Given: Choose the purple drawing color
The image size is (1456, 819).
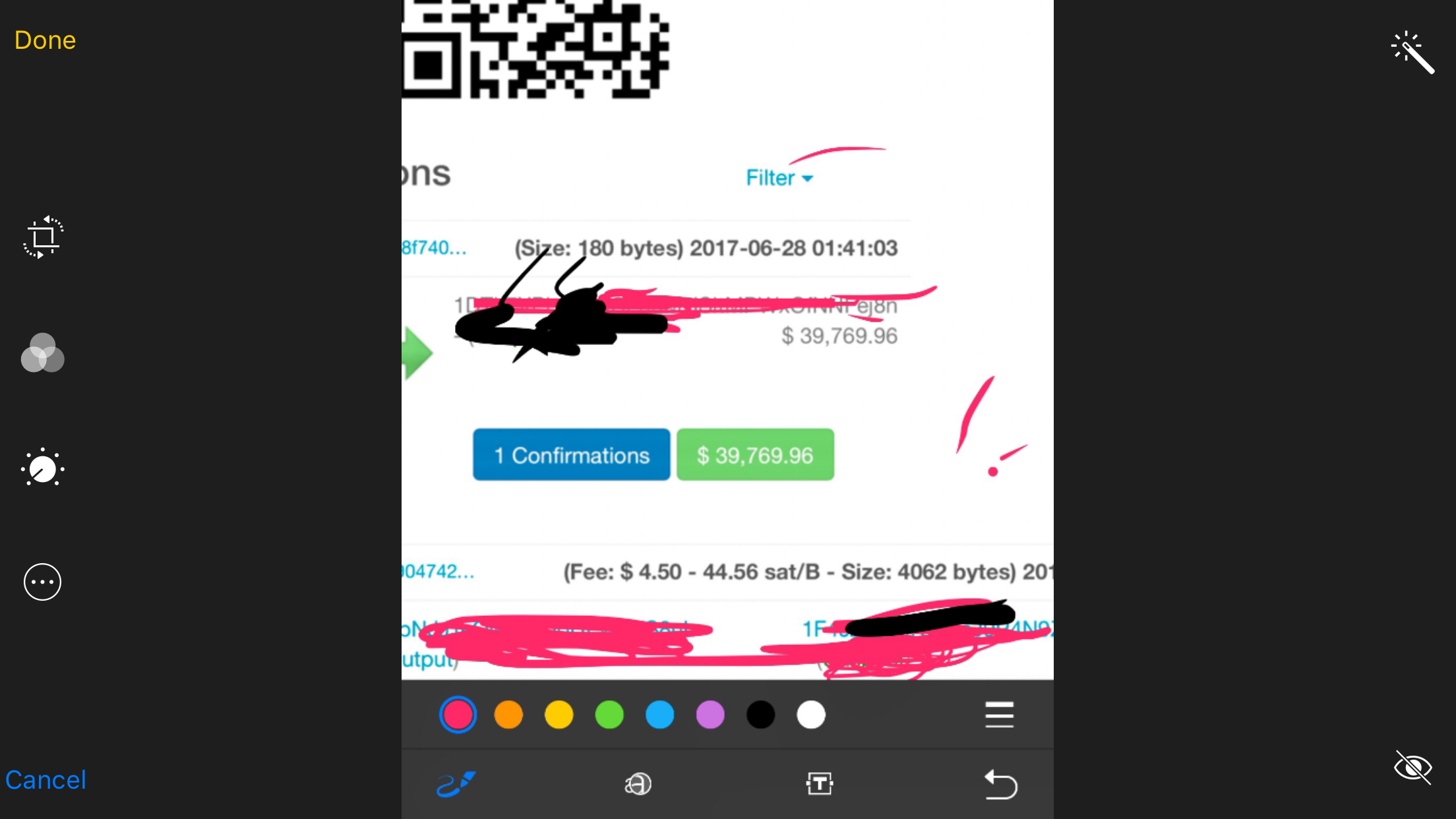Looking at the screenshot, I should 710,715.
